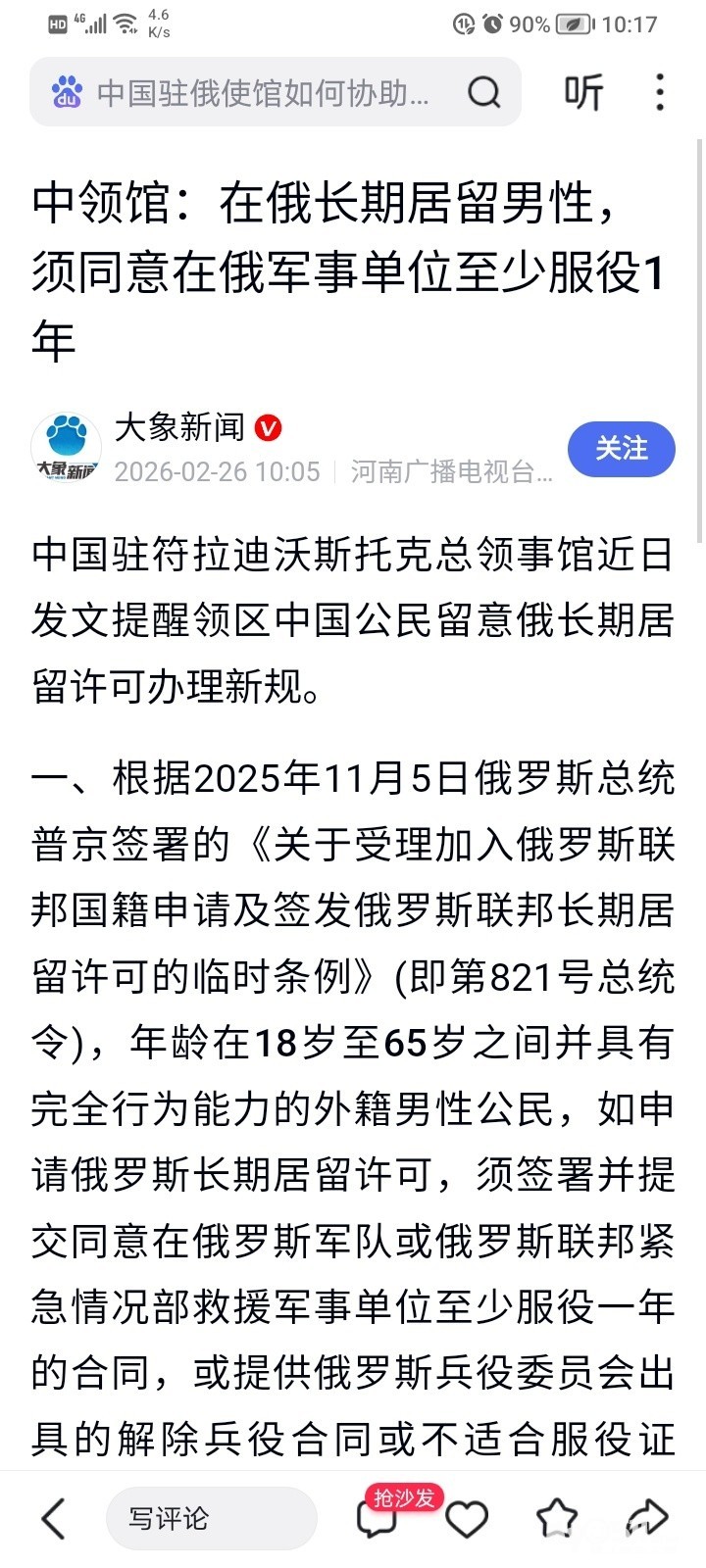Like this article with the heart
This screenshot has width=706, height=1568.
pos(467,1519)
